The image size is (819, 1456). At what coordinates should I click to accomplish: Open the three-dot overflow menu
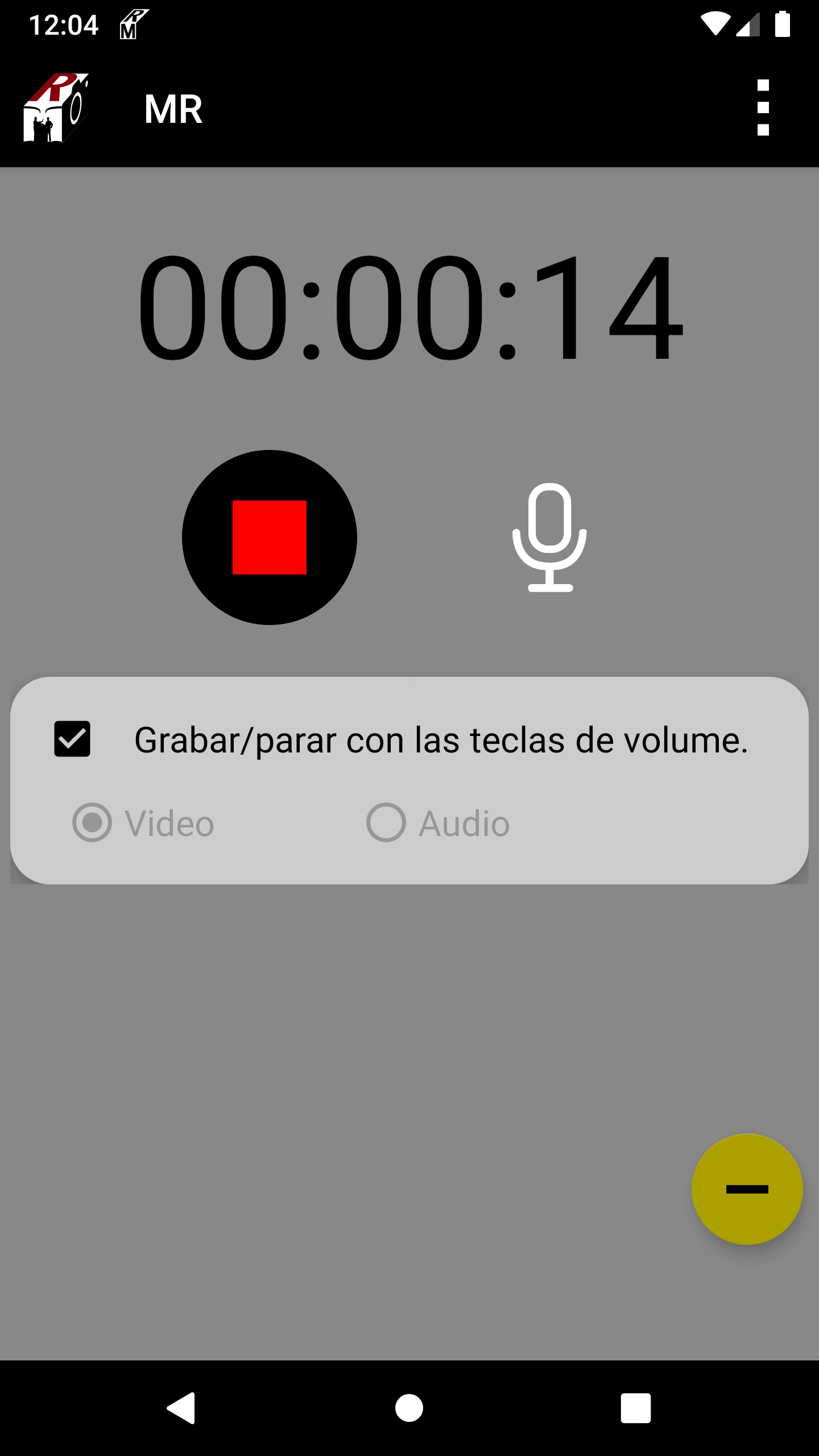tap(763, 107)
